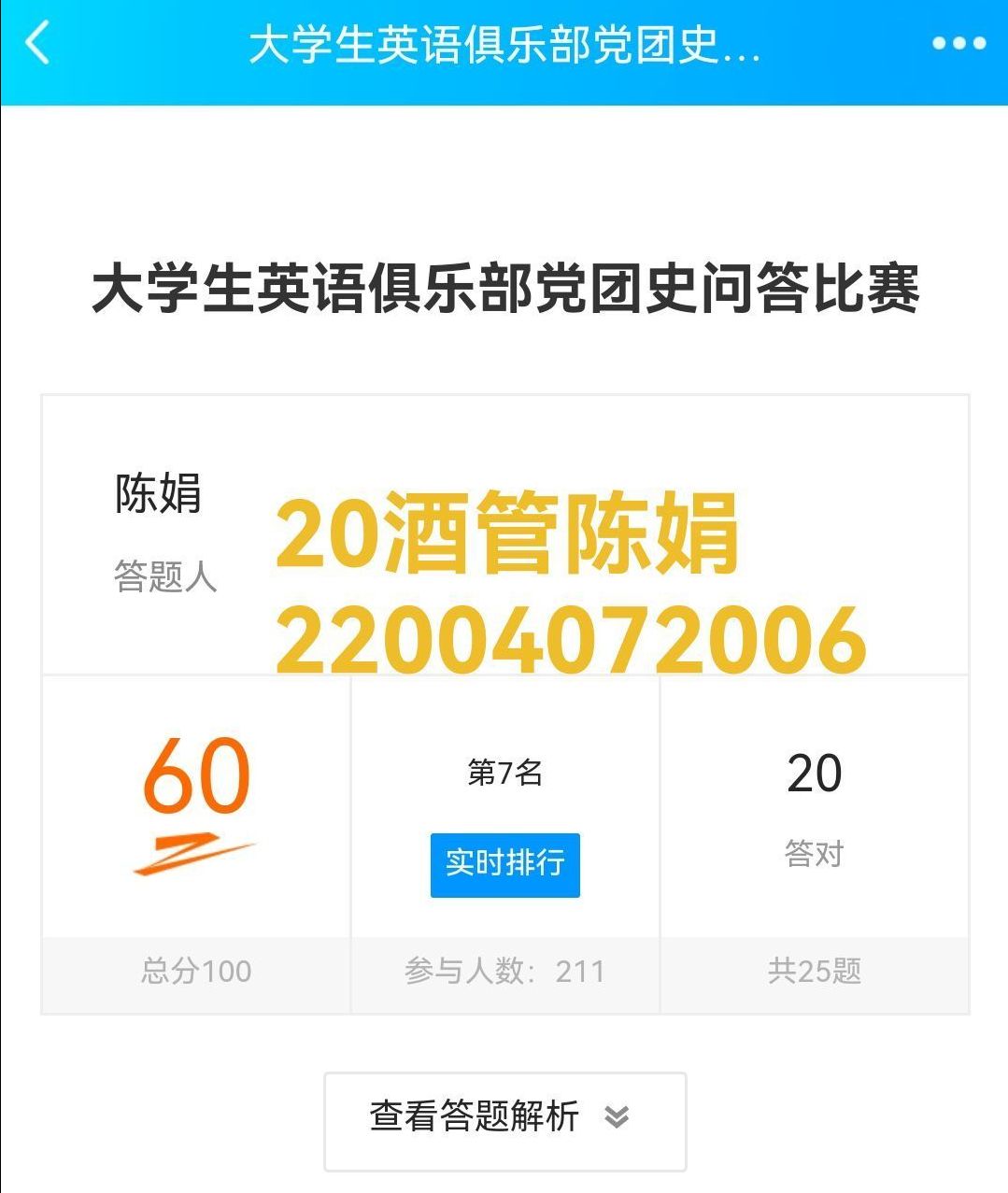Expand 查看答题解析 answer analysis
1008x1193 pixels.
pyautogui.click(x=504, y=1119)
